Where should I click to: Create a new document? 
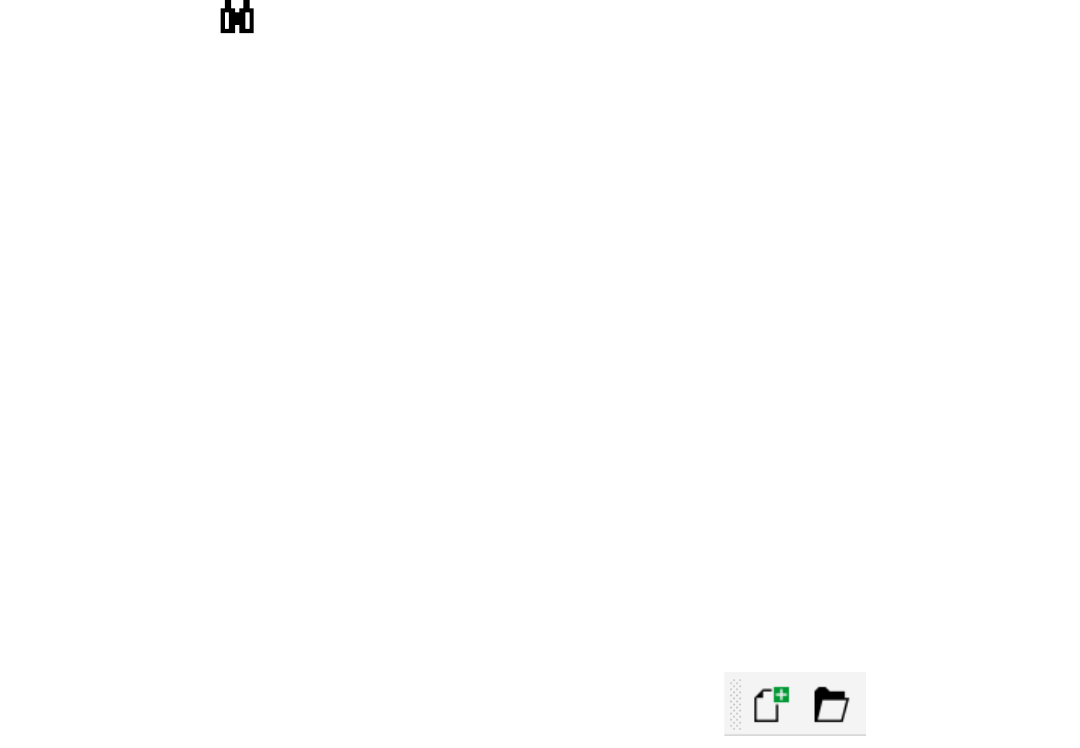[x=771, y=704]
